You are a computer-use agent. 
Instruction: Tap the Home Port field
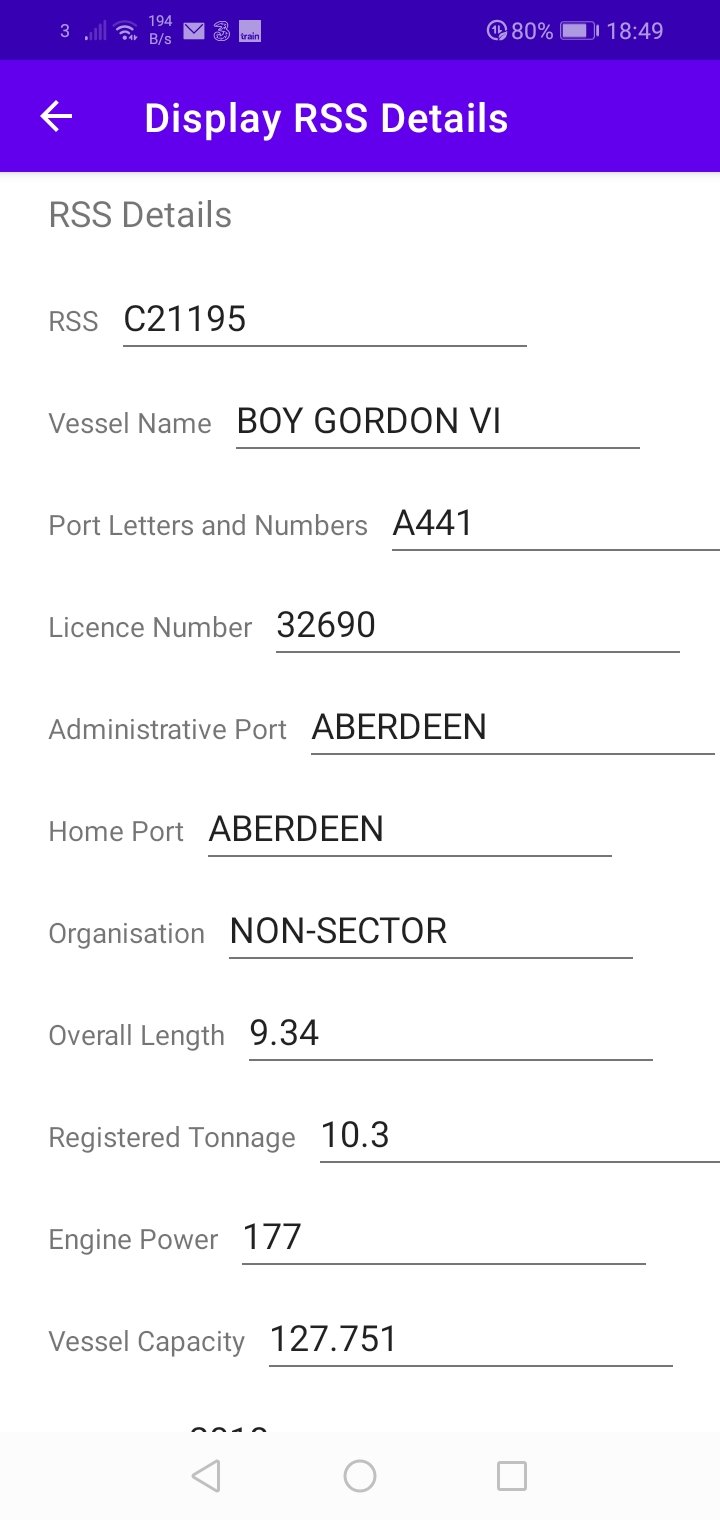pos(409,830)
